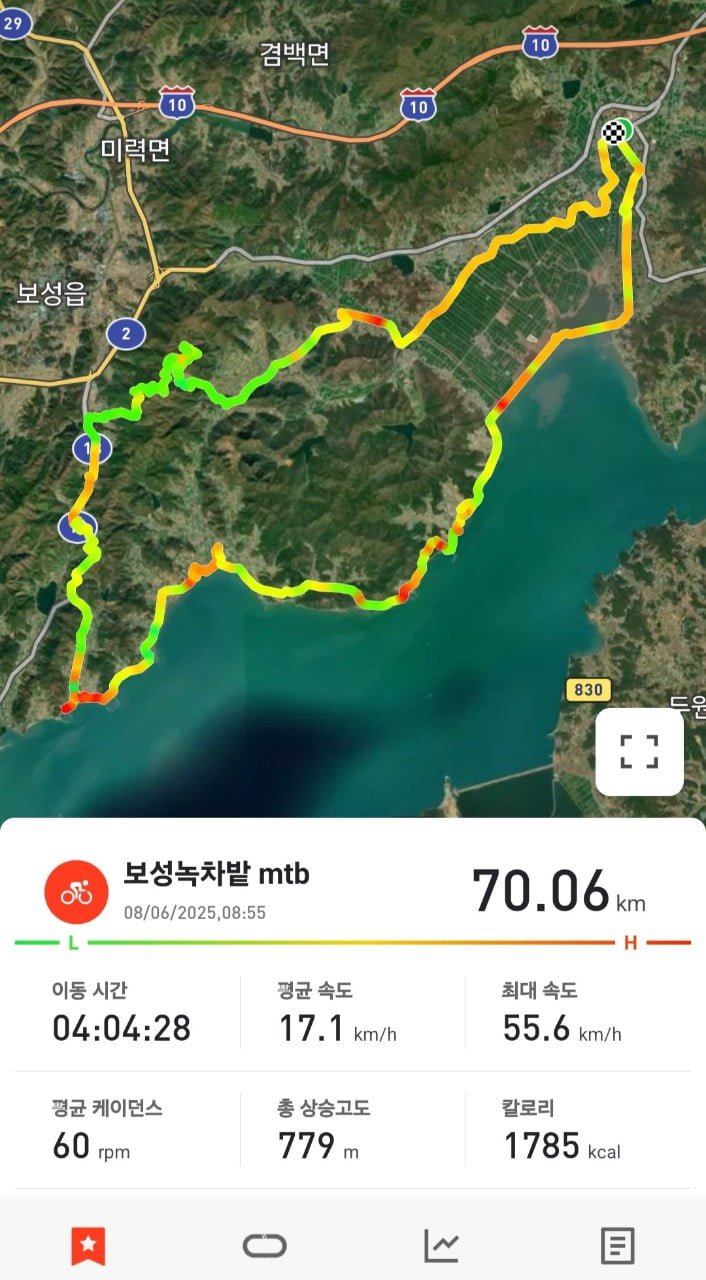Screen dimensions: 706x1280
Task: Expand the map to fullscreen
Action: coord(639,751)
